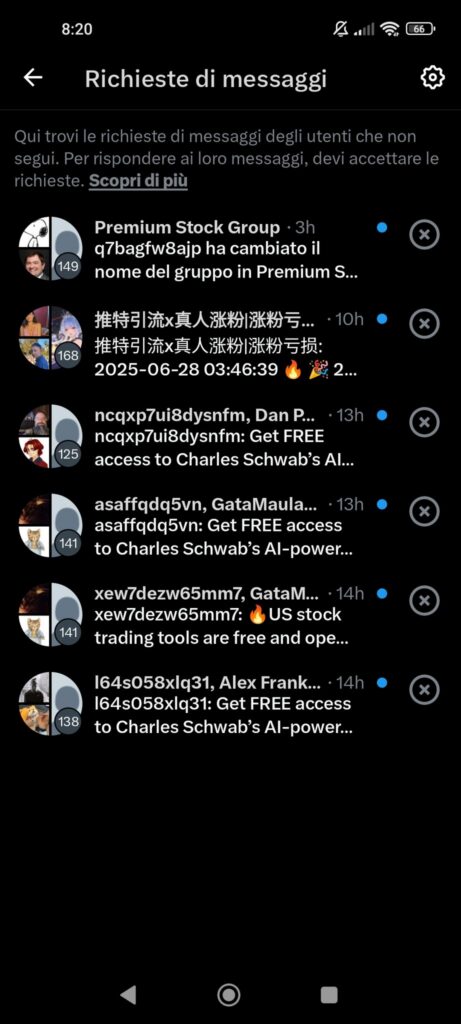This screenshot has height=1024, width=461.
Task: Open recent apps with the square button
Action: click(x=329, y=995)
